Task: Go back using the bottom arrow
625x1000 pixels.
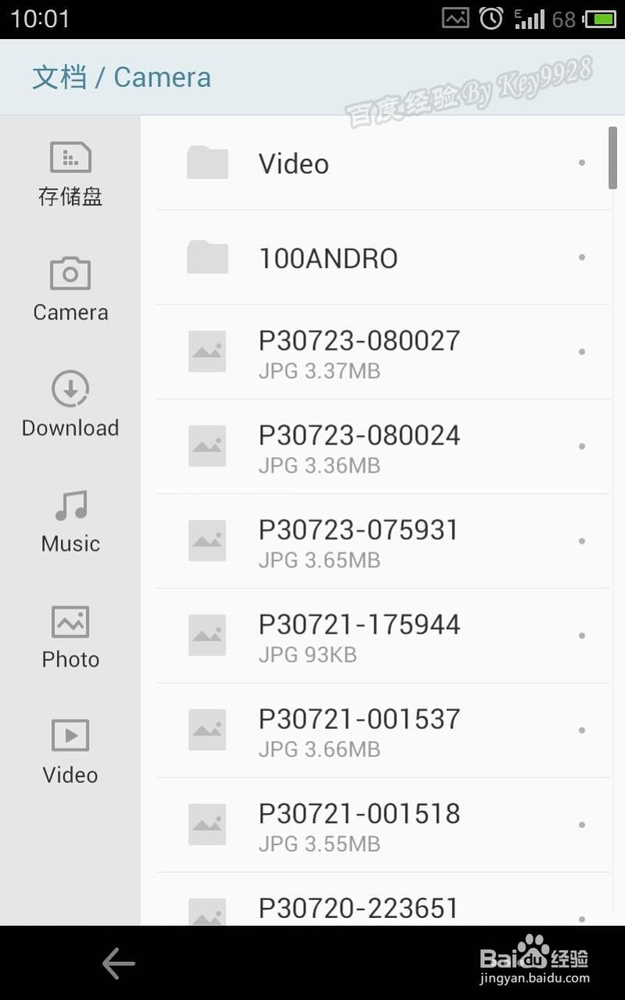Action: tap(118, 963)
